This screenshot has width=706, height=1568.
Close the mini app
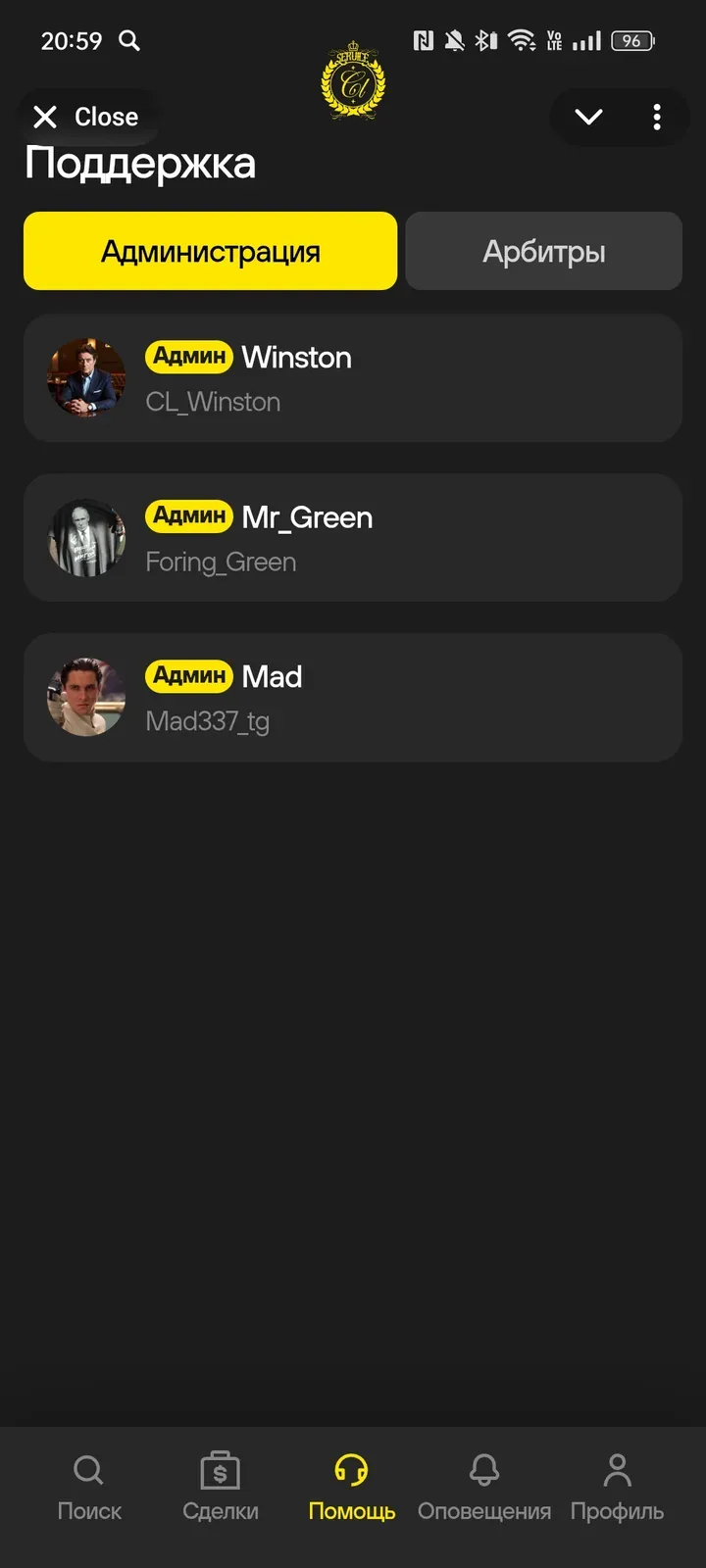(x=86, y=117)
